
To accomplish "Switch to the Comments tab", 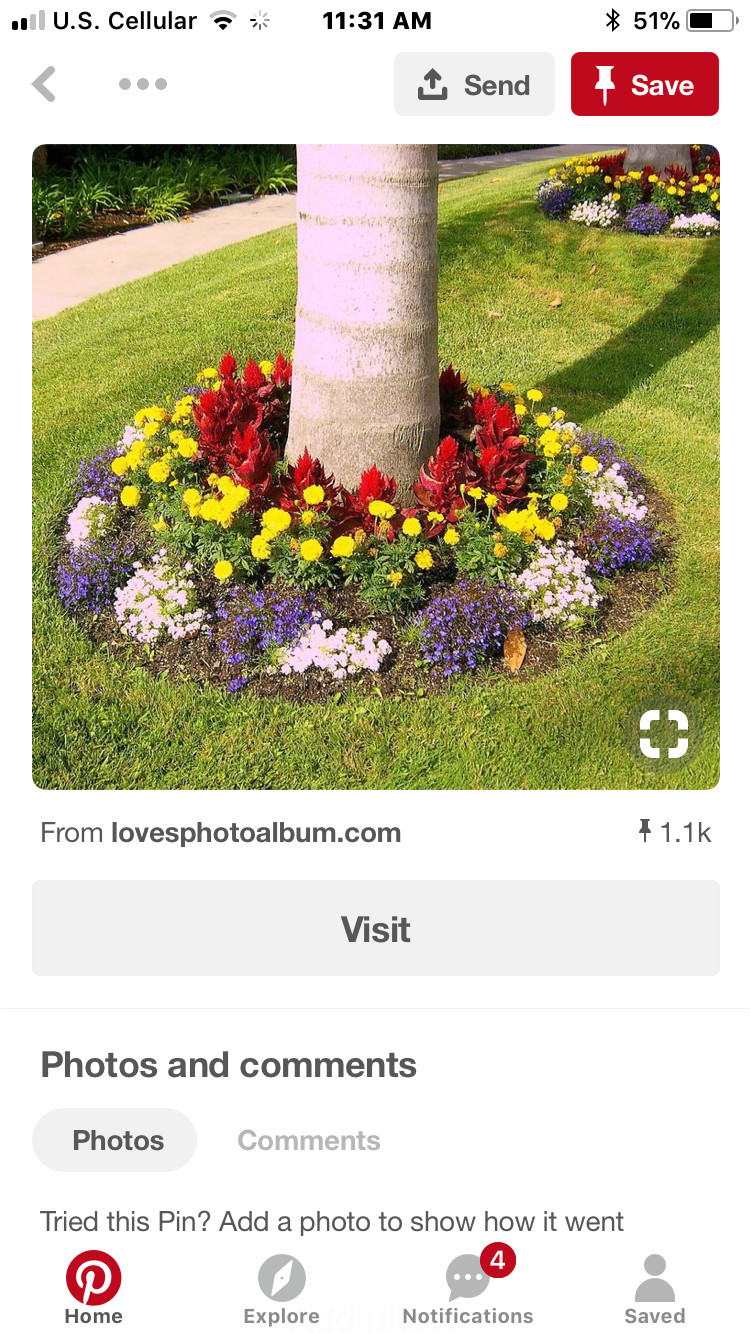I will 309,1140.
